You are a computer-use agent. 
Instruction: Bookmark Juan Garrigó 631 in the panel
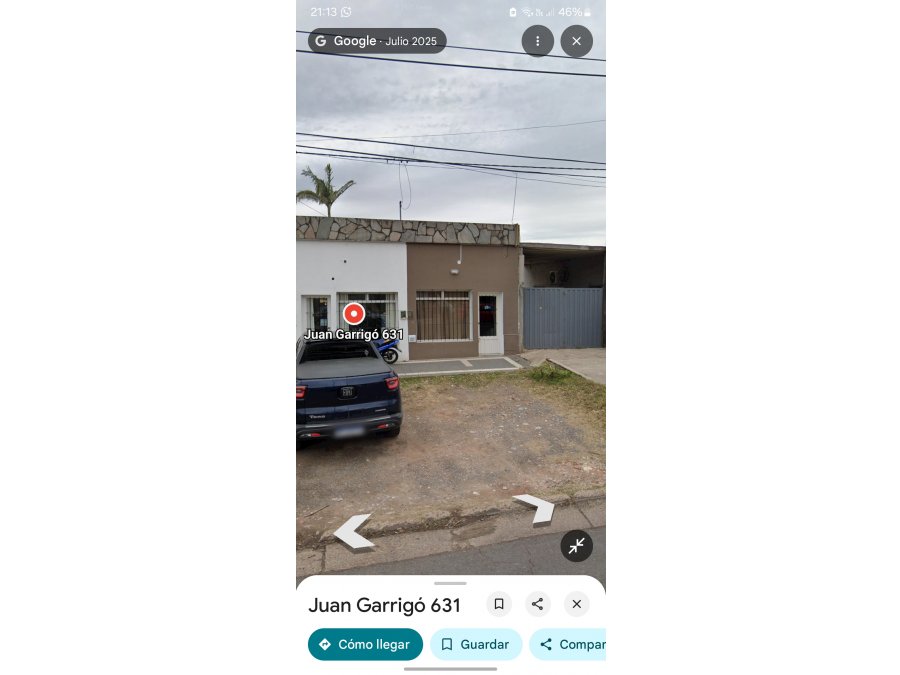point(499,604)
